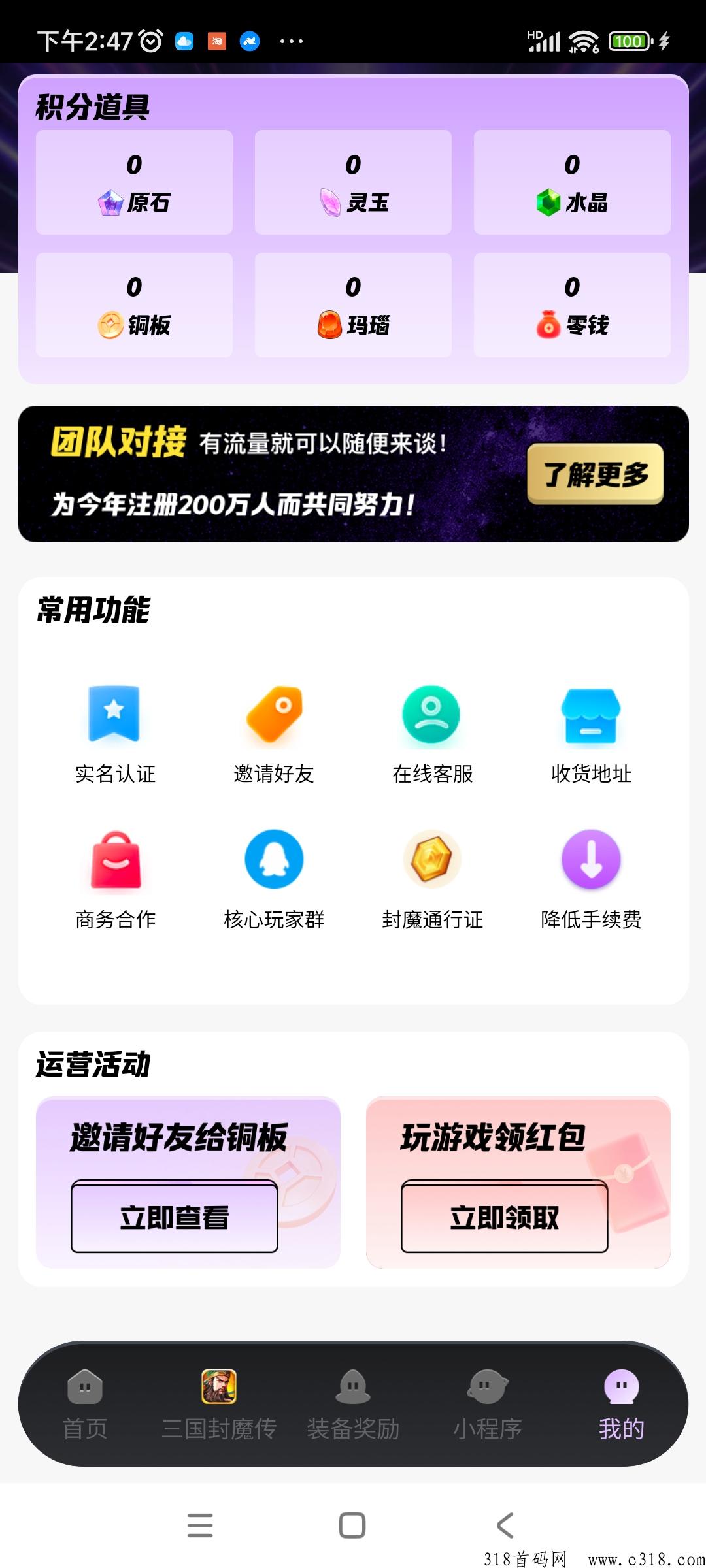The image size is (706, 1568).
Task: Open 收货地址 shipping address
Action: point(591,733)
